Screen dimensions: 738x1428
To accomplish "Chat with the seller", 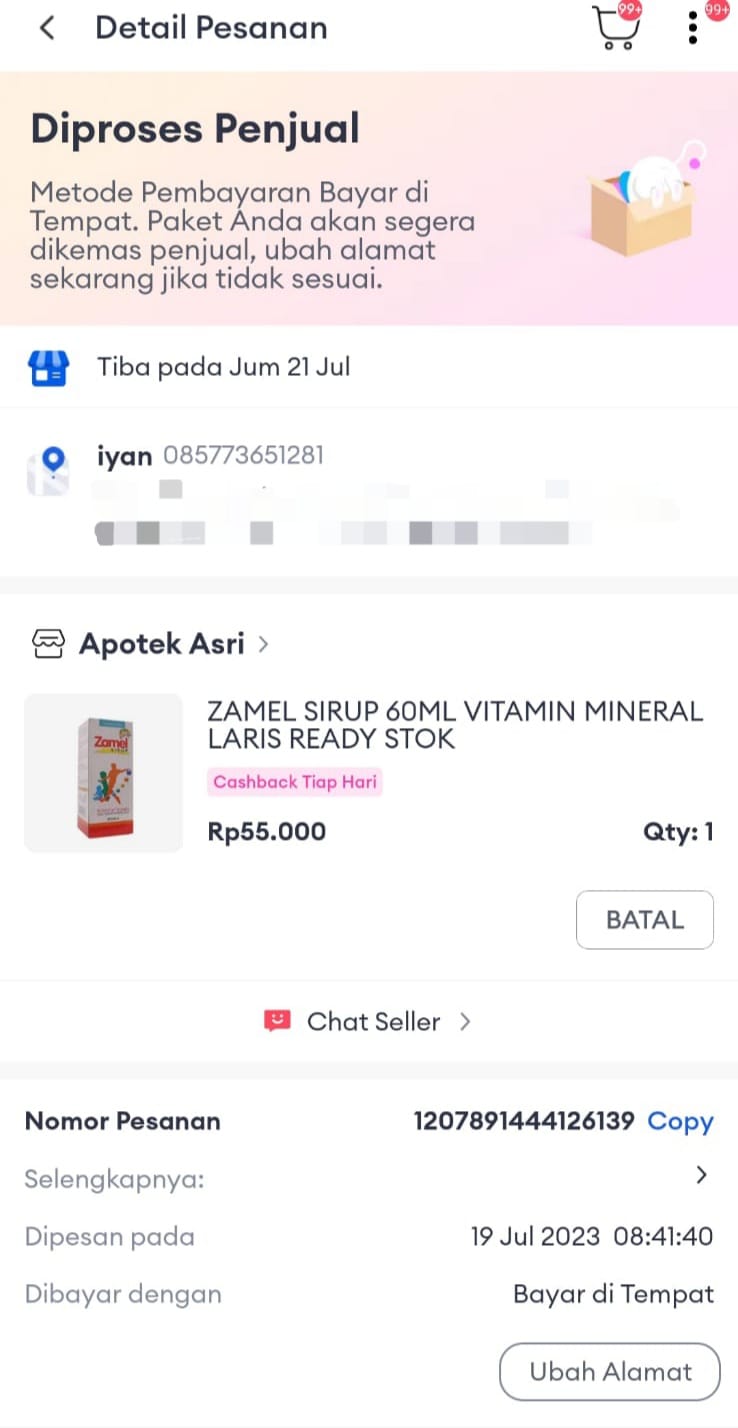I will click(368, 1021).
